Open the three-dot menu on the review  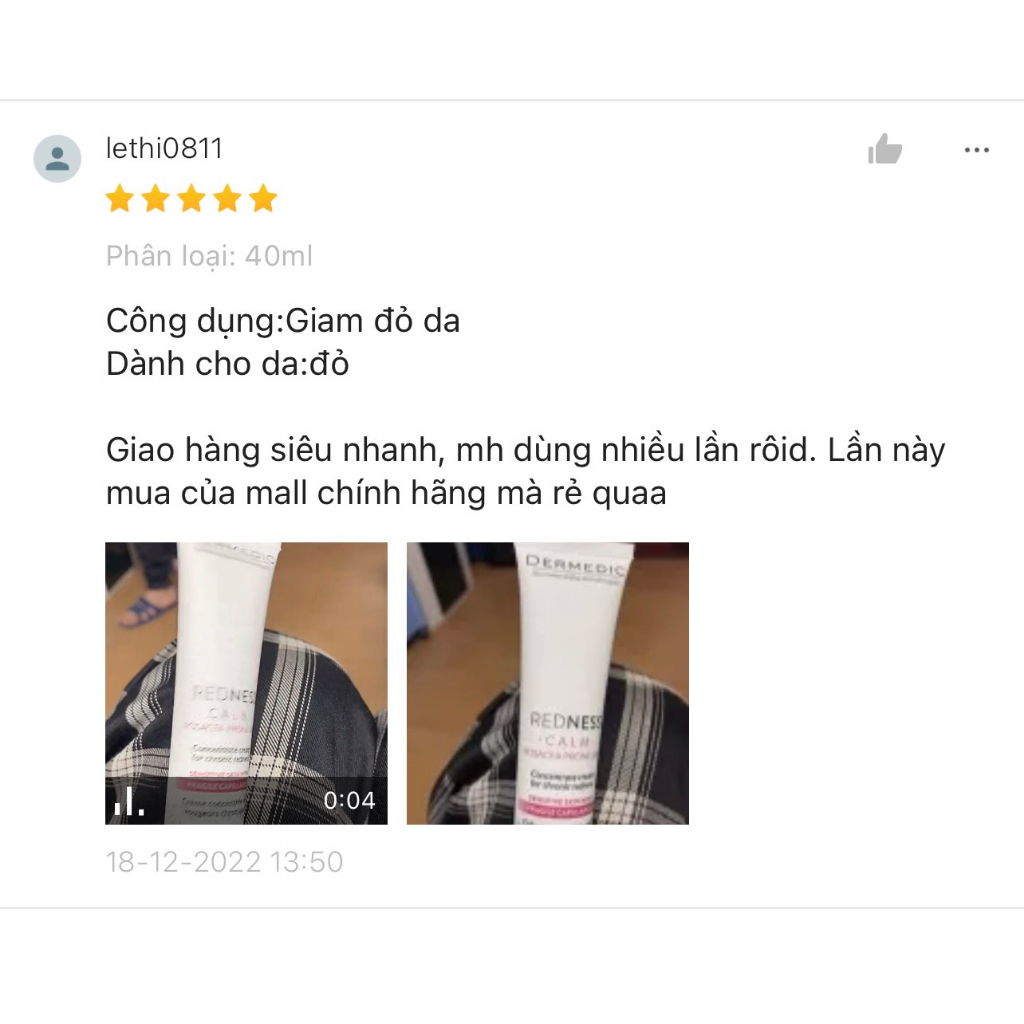pyautogui.click(x=976, y=150)
